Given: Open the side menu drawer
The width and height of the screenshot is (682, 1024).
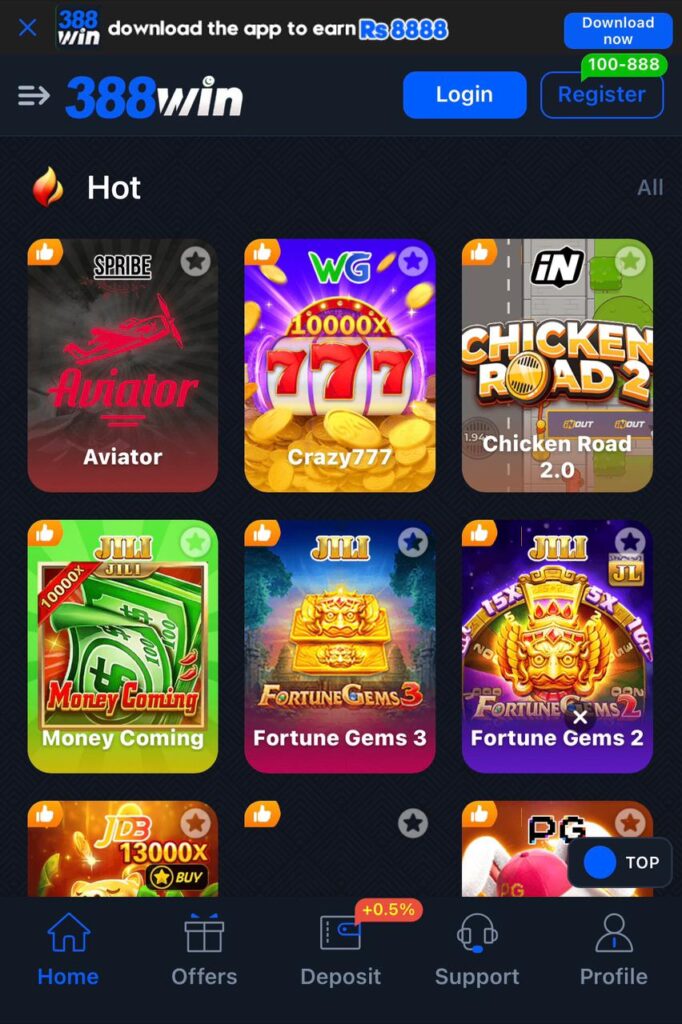Looking at the screenshot, I should click(x=33, y=95).
